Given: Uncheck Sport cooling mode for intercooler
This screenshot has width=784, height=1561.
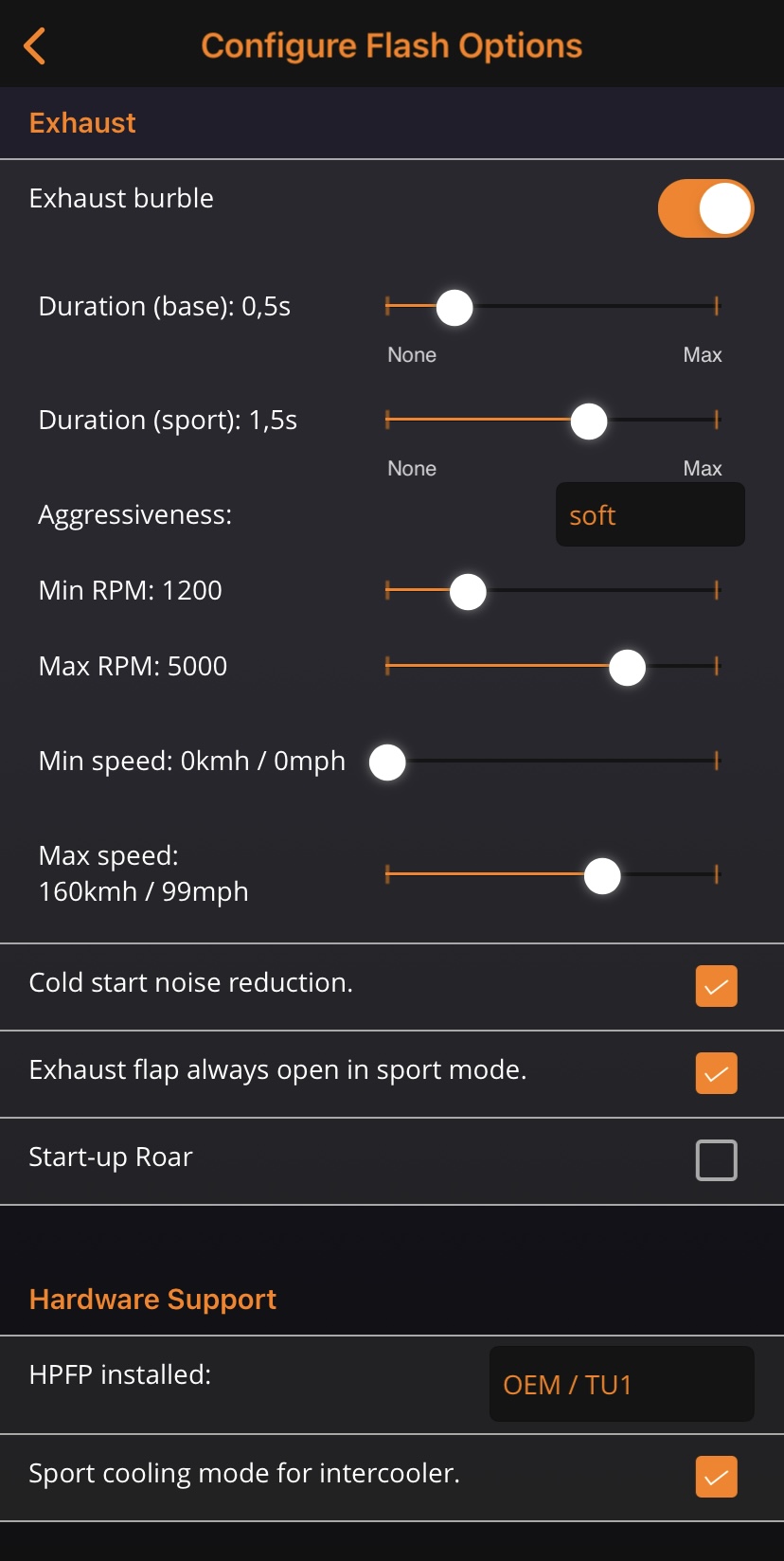Looking at the screenshot, I should click(716, 1477).
